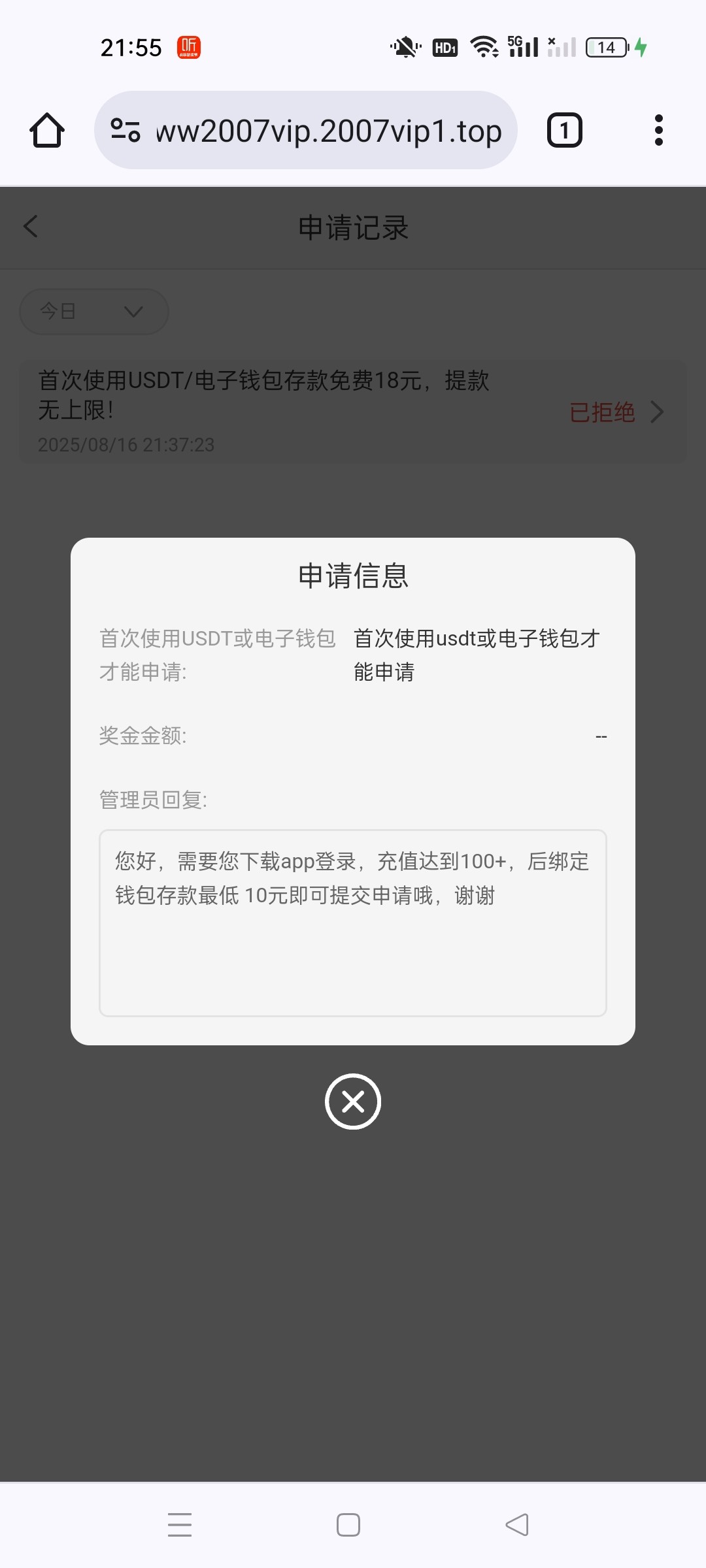This screenshot has width=706, height=1568.
Task: Collapse the 今日 selector chevron
Action: (x=133, y=312)
